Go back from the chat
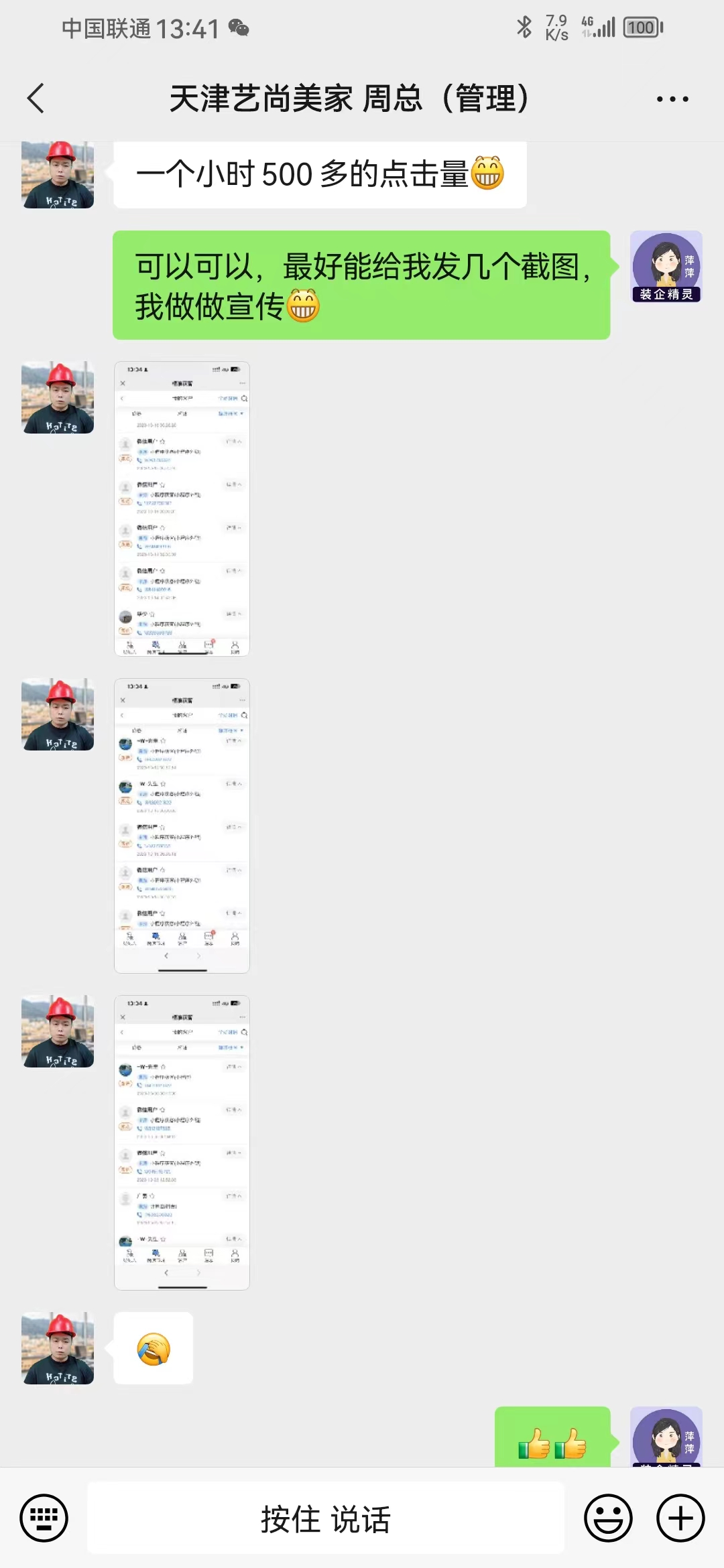 tap(36, 99)
